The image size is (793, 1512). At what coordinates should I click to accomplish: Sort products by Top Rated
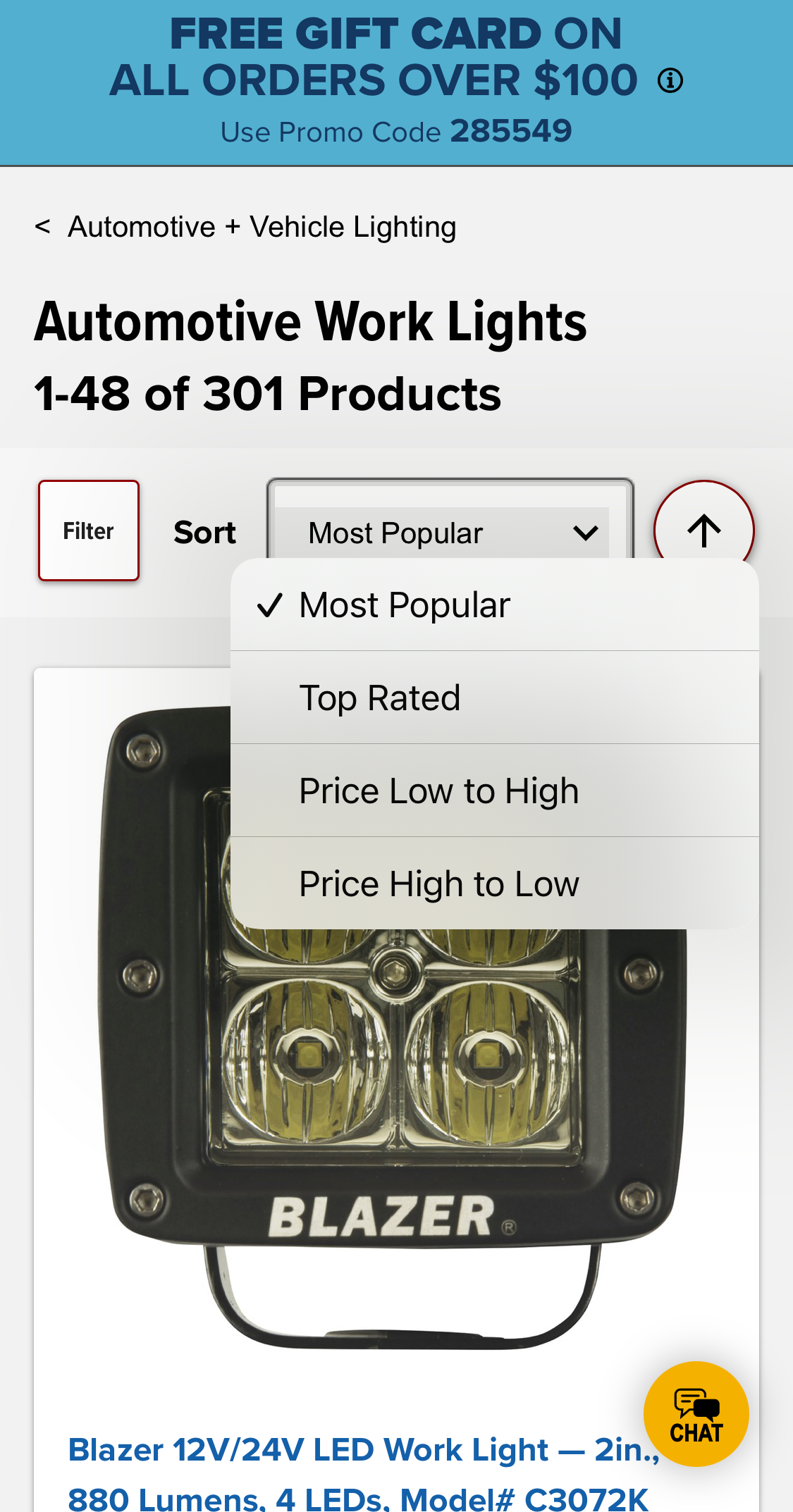point(380,698)
